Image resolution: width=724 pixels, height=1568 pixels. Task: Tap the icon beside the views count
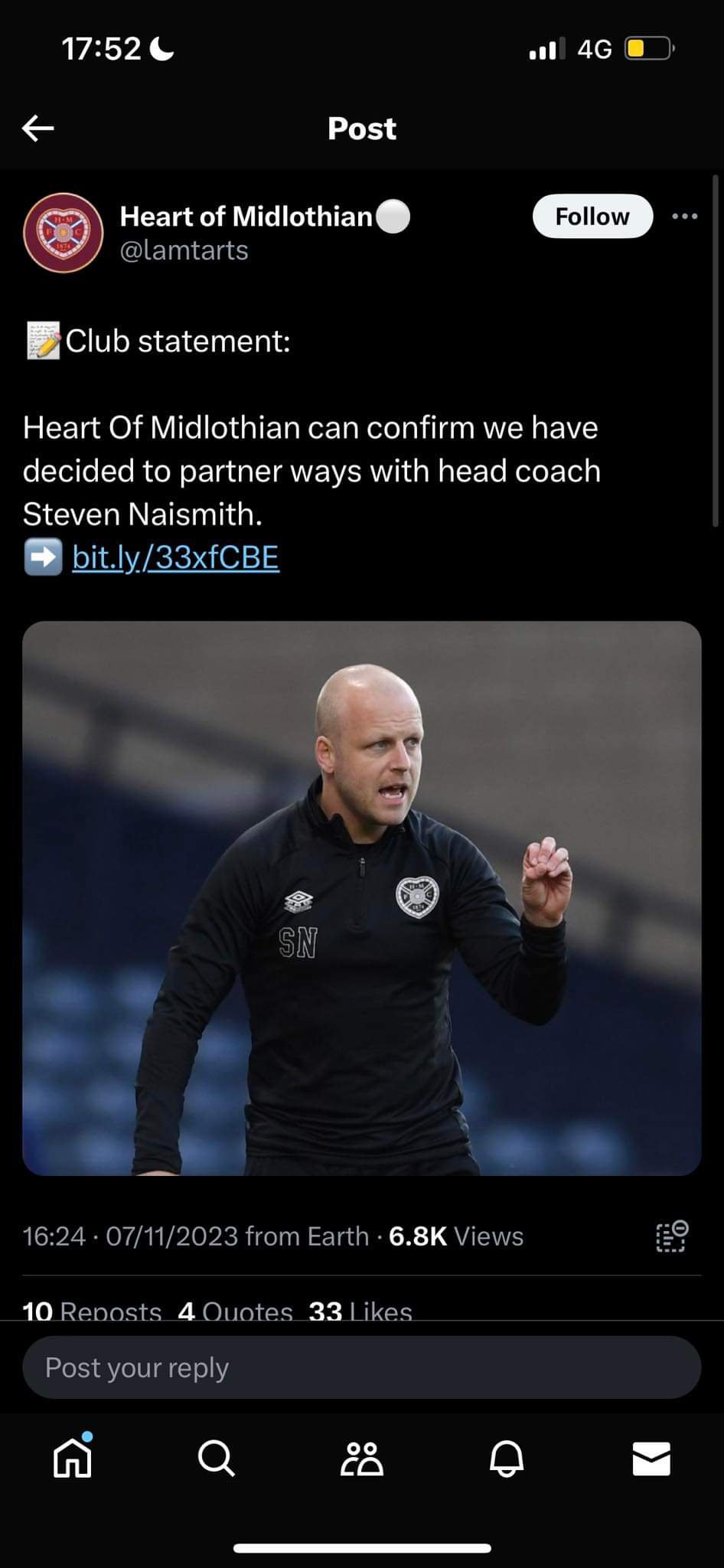click(x=672, y=1236)
